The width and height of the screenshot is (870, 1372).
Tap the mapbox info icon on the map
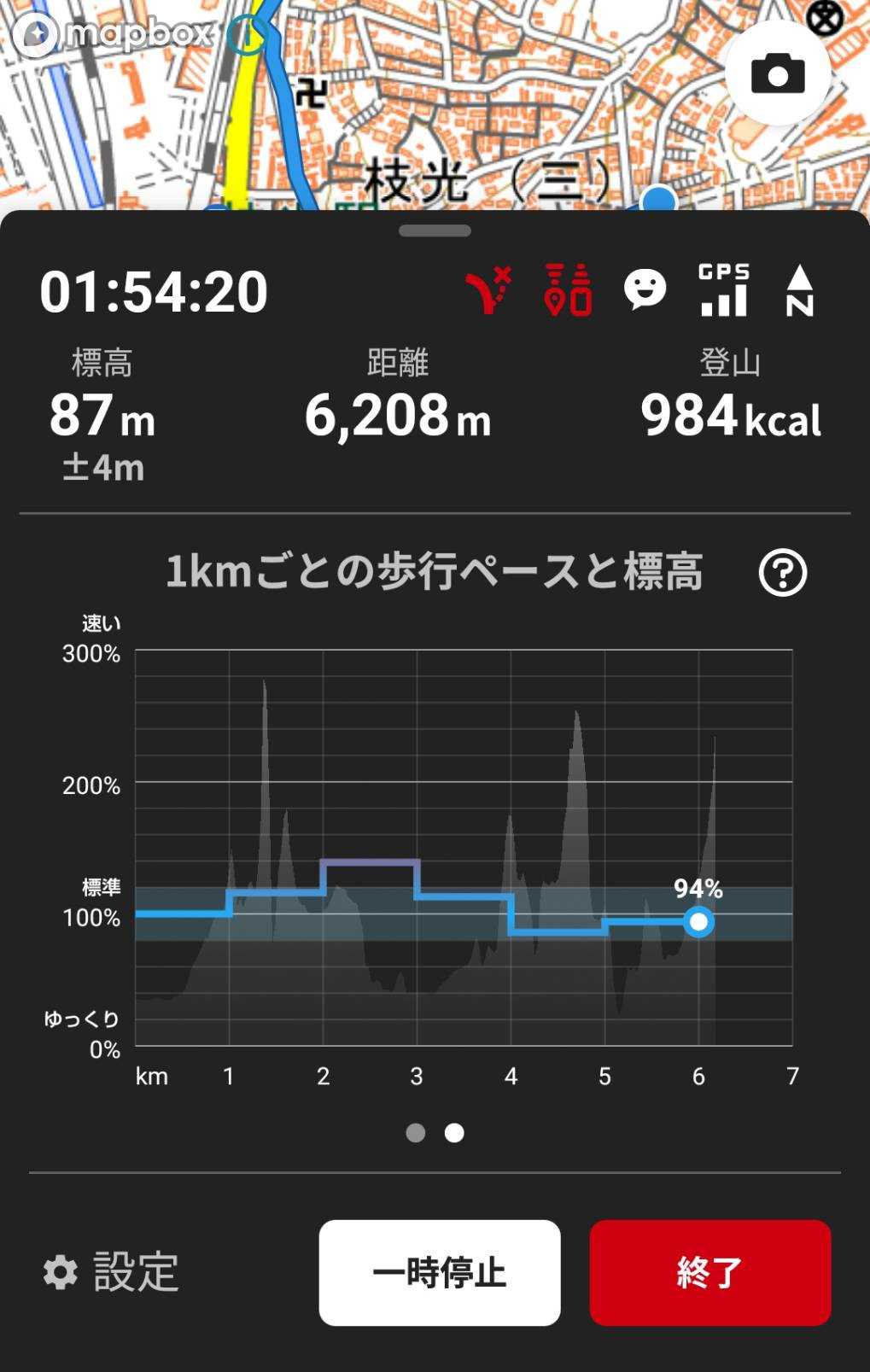(x=247, y=34)
